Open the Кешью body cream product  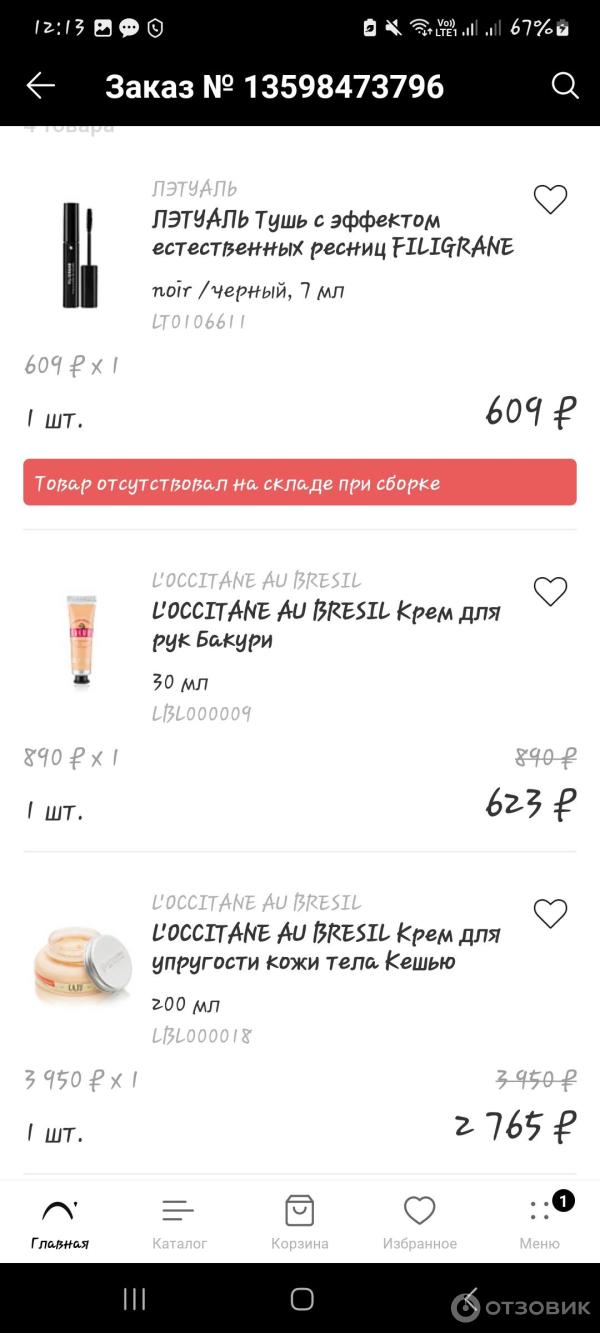(326, 947)
